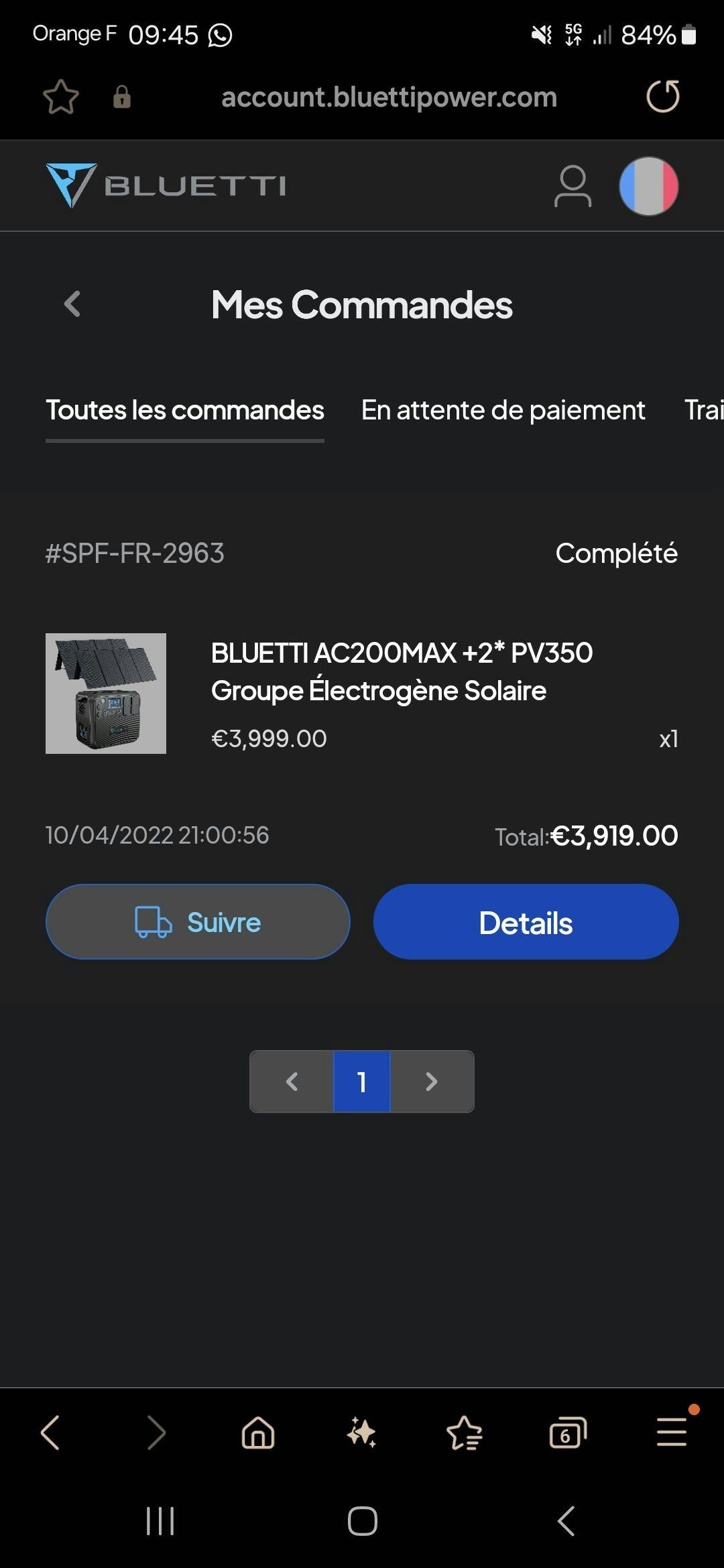This screenshot has width=724, height=1568.
Task: Reload the page
Action: [x=662, y=96]
